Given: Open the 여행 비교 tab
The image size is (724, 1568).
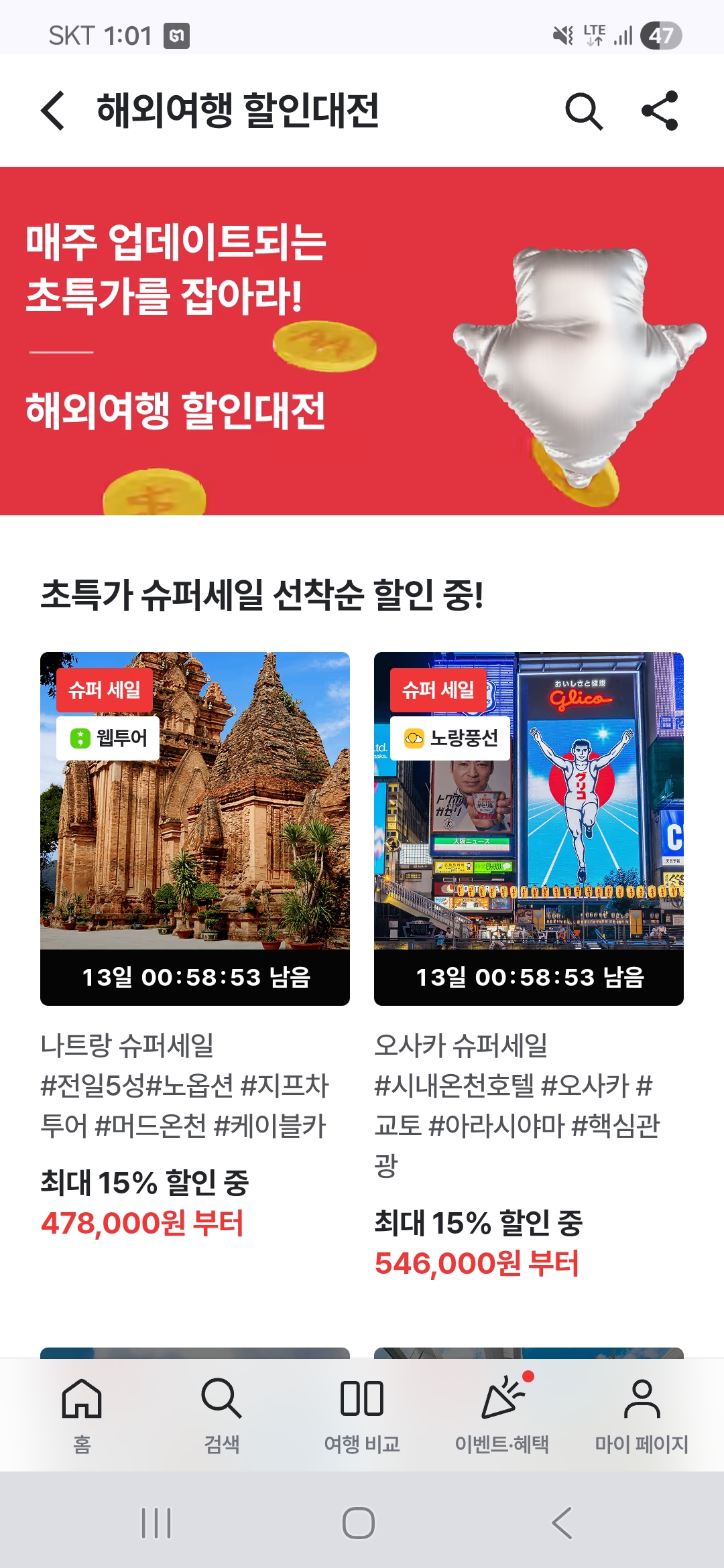Looking at the screenshot, I should pyautogui.click(x=362, y=1415).
